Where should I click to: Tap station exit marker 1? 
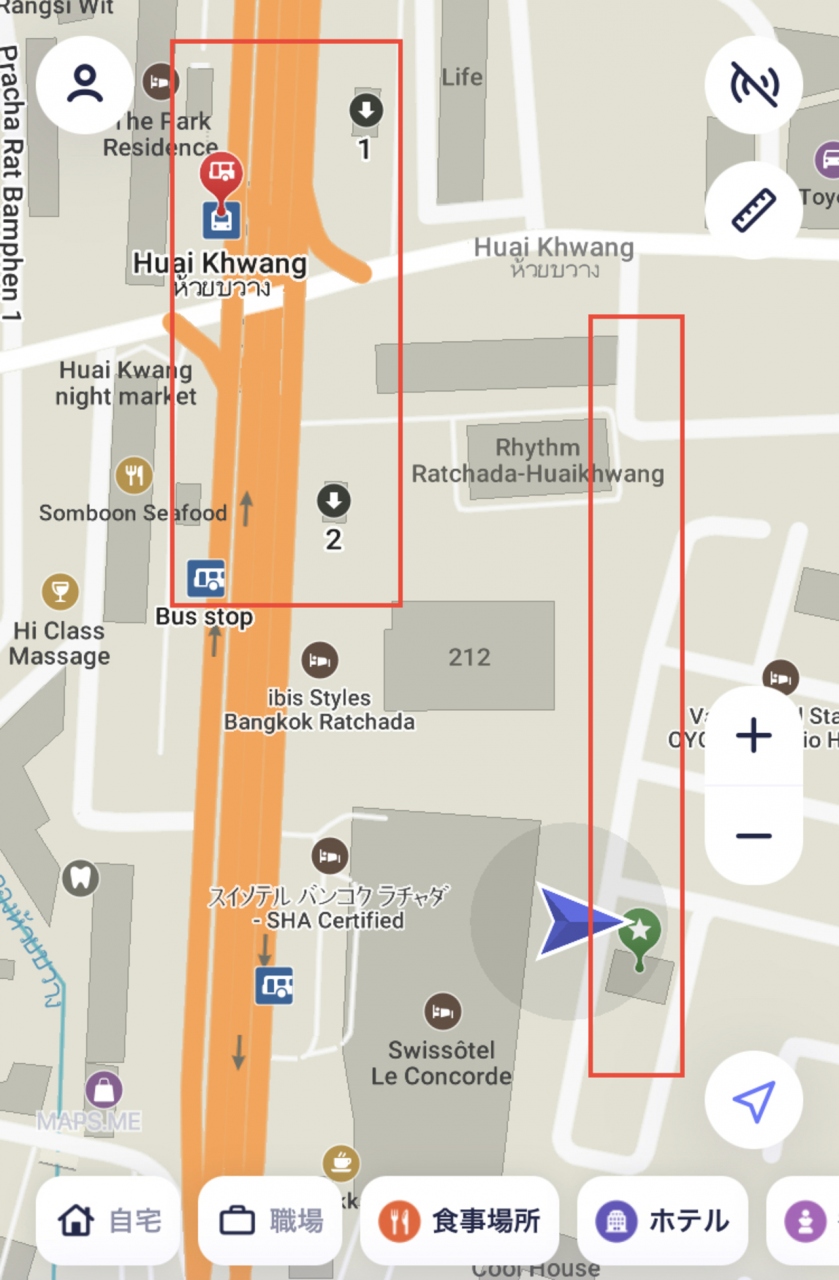pos(366,110)
